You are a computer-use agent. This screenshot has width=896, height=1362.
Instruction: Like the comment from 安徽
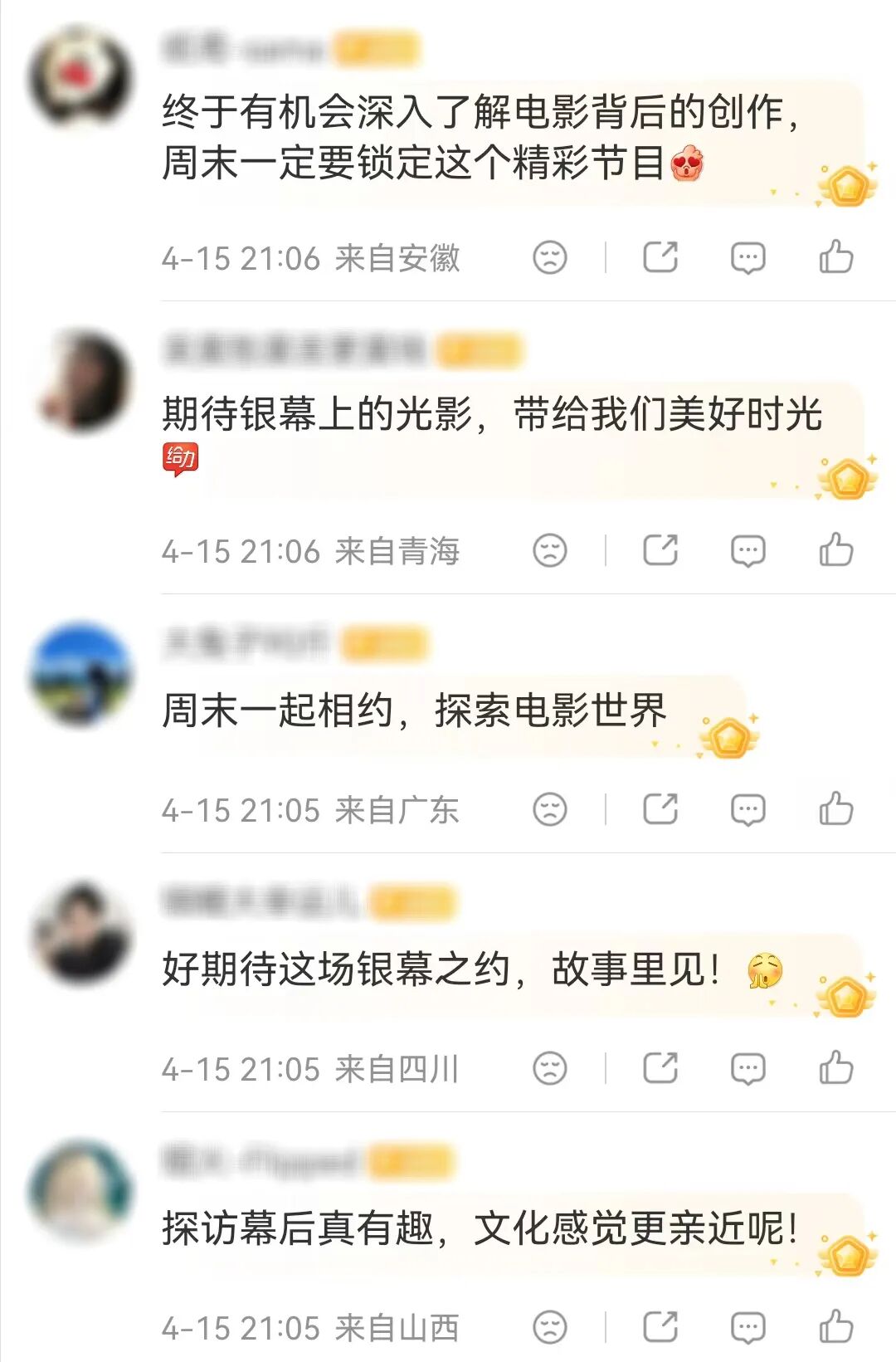pyautogui.click(x=835, y=257)
